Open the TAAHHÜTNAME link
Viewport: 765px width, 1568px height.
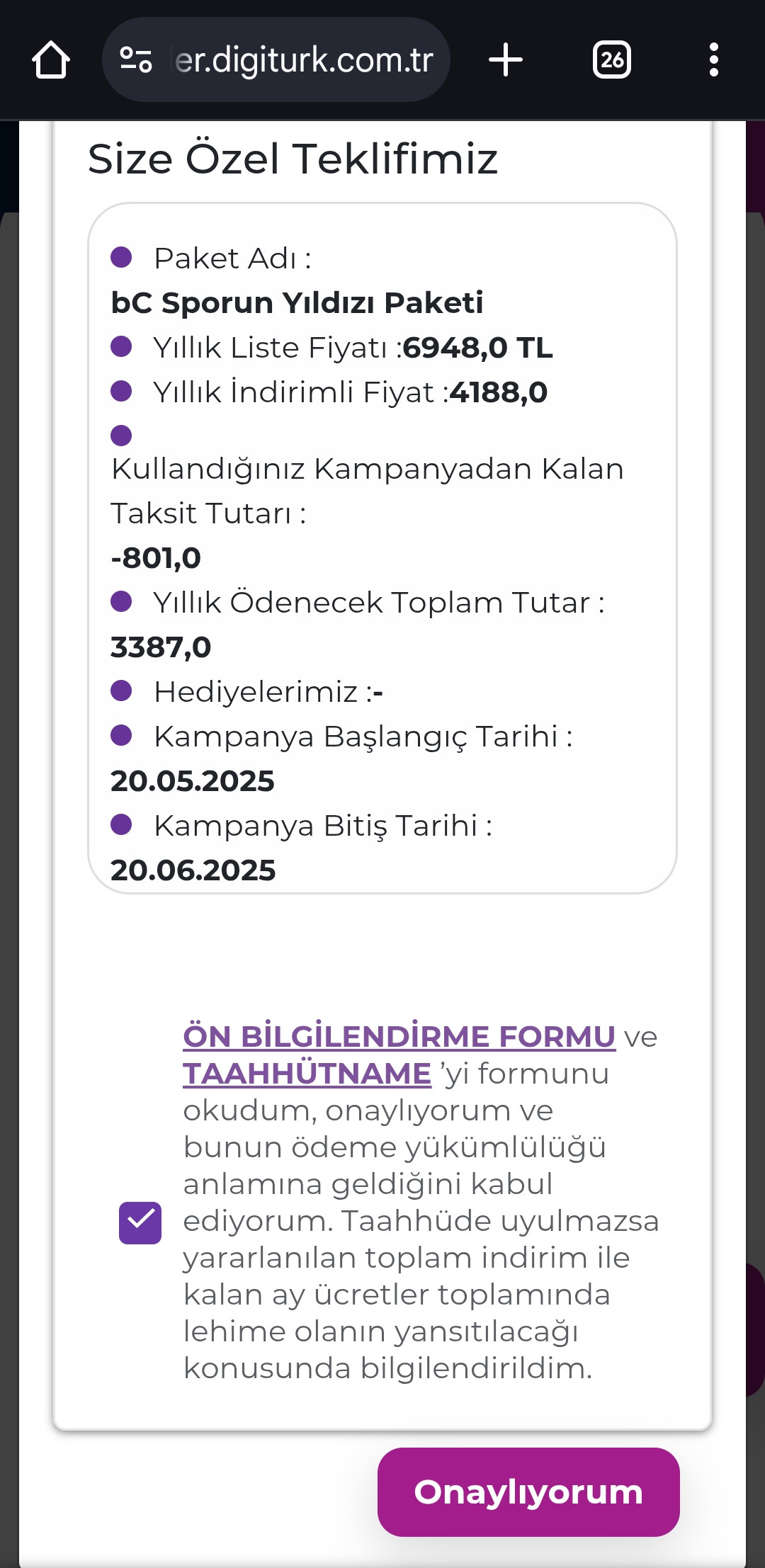click(307, 1073)
